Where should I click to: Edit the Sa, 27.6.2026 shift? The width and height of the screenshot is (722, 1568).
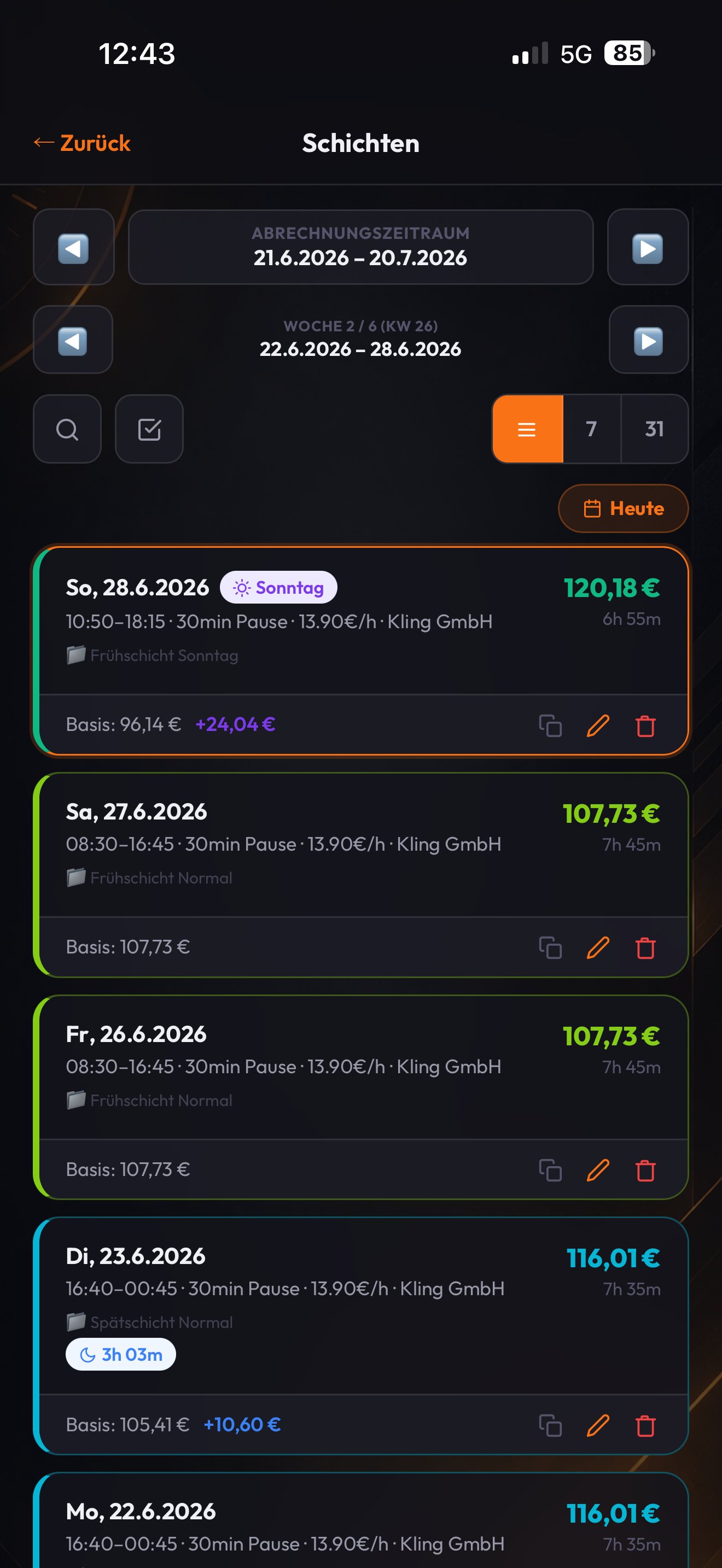point(598,947)
